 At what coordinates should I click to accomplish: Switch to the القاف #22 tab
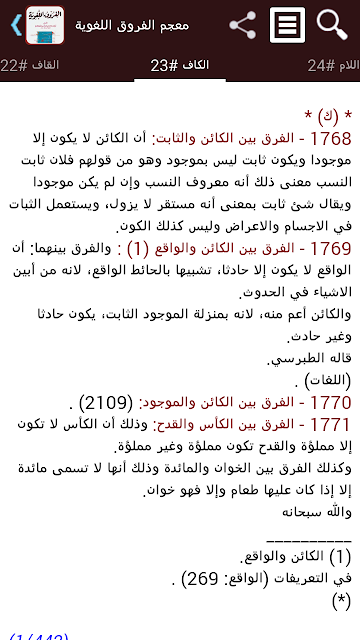coord(29,65)
